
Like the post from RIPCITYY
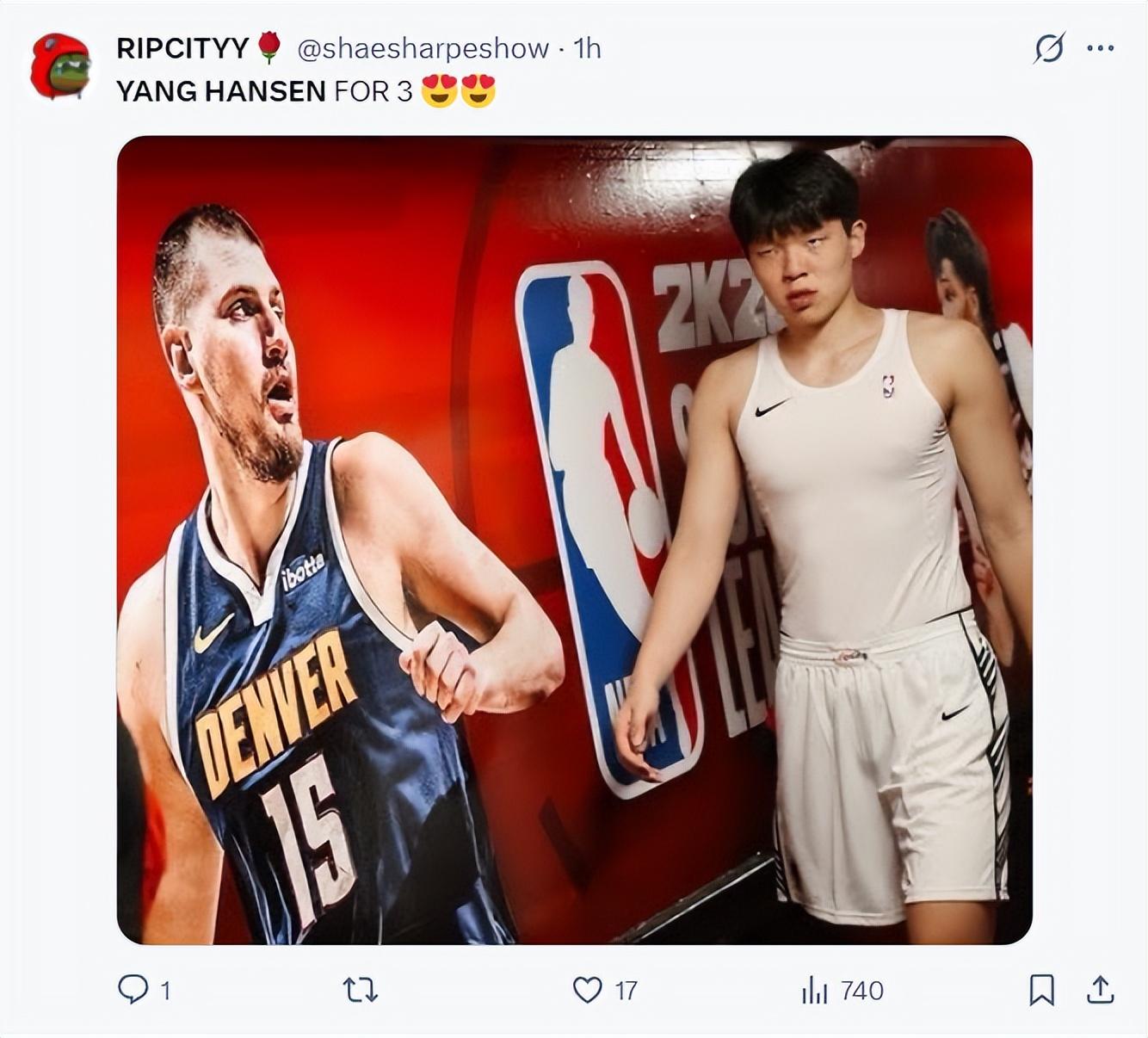[x=588, y=990]
